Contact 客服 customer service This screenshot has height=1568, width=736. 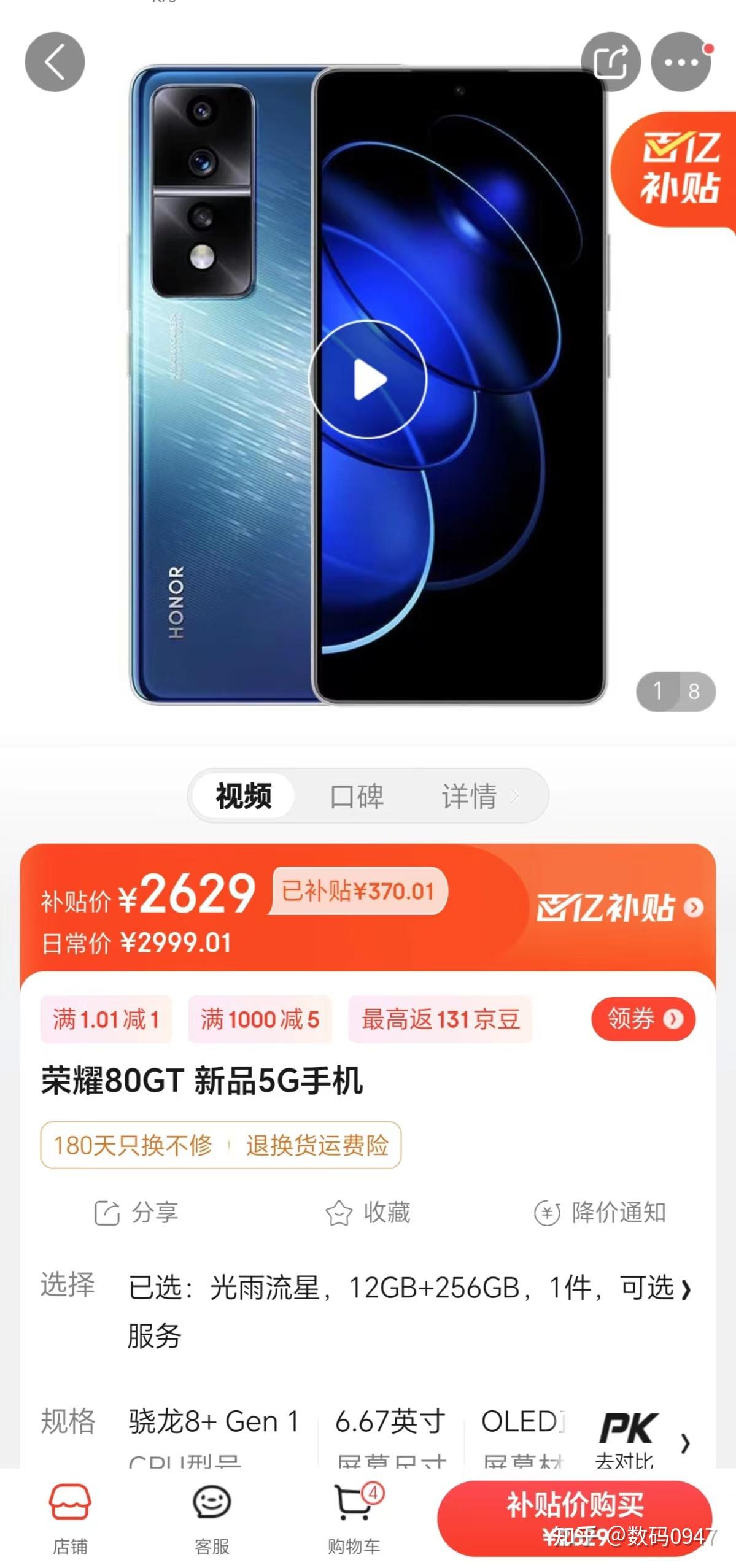point(213,1516)
